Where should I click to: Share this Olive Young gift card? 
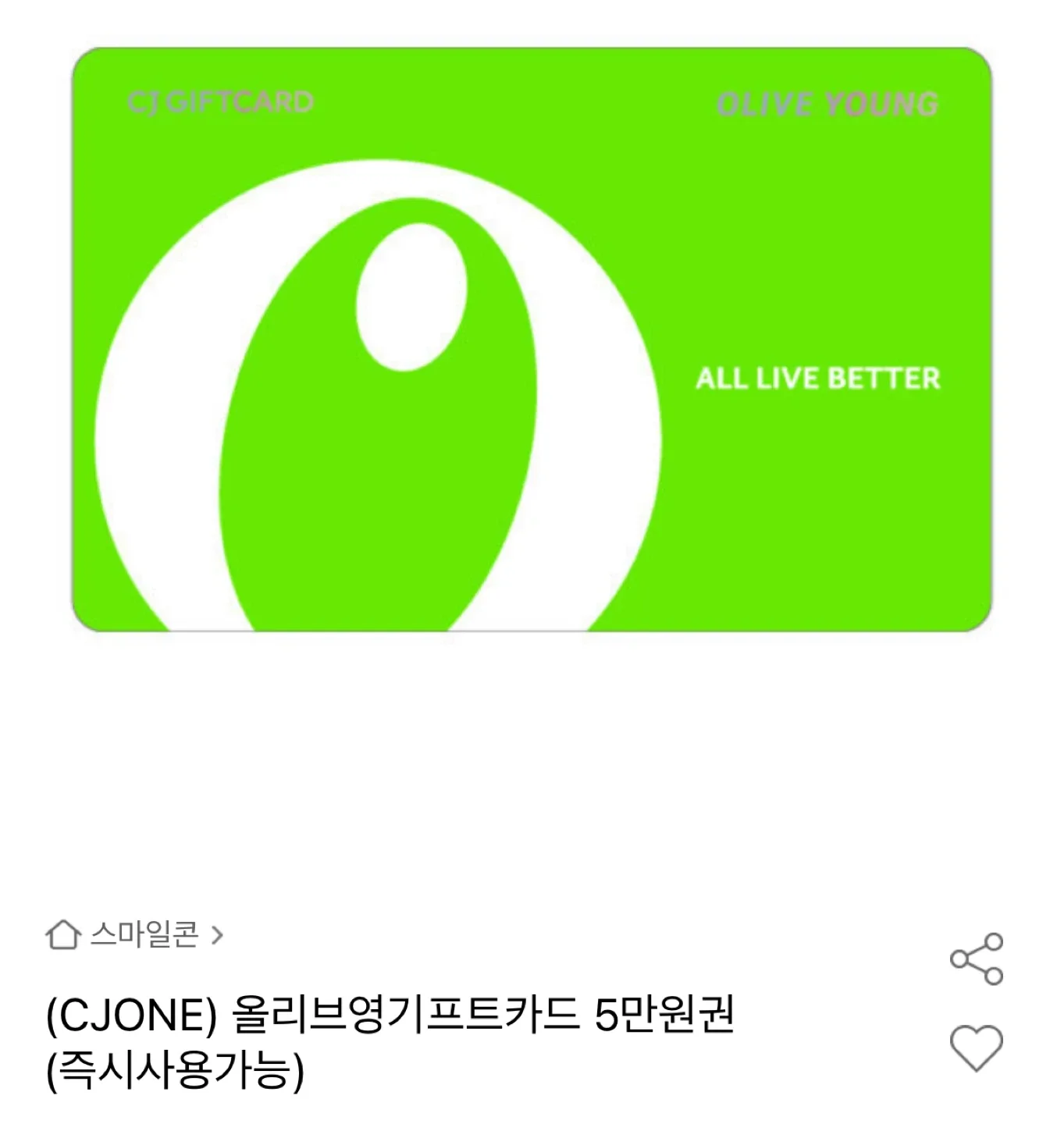tap(976, 958)
